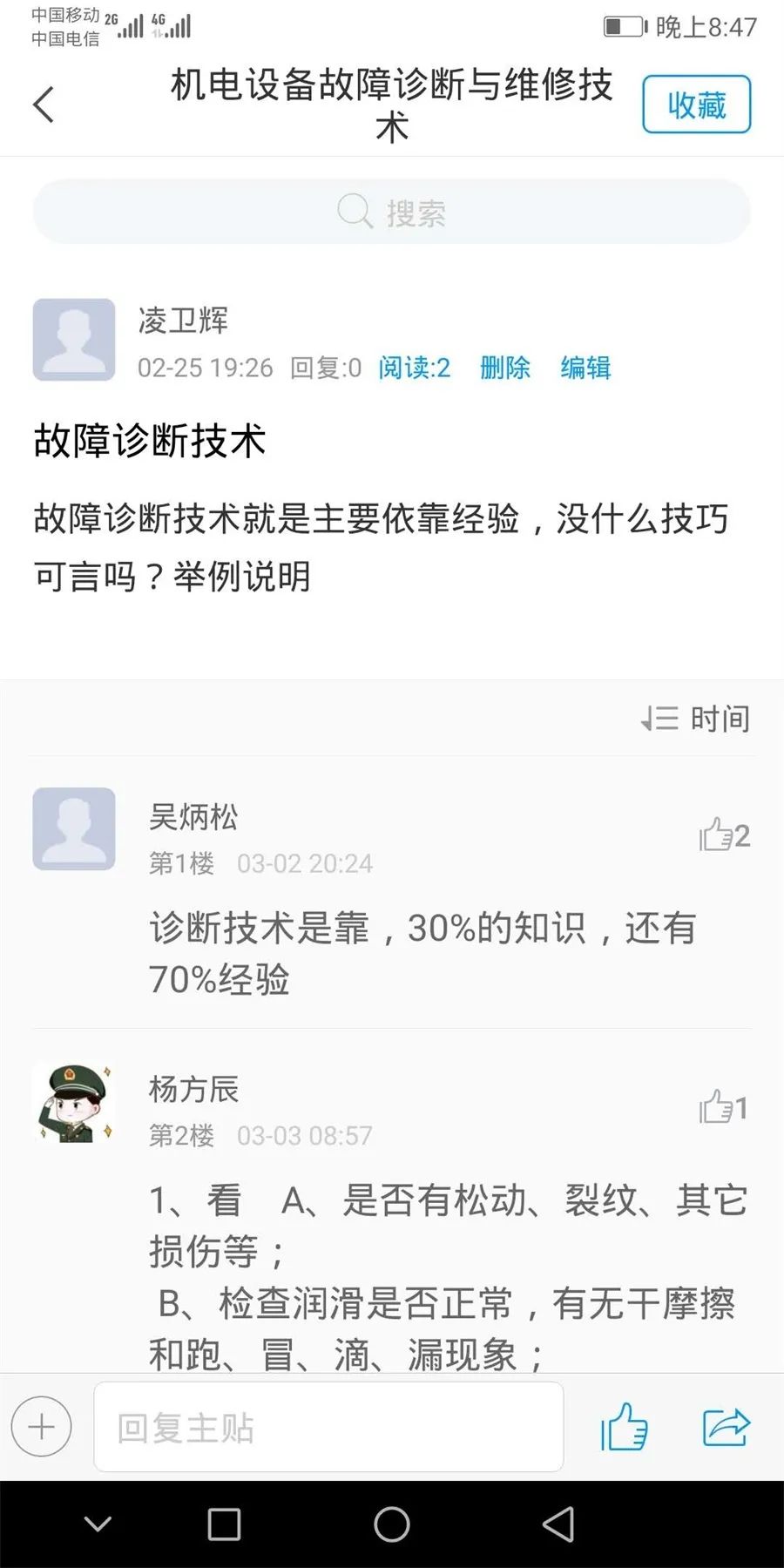This screenshot has height=1568, width=784.
Task: Open 杨方辰's avatar
Action: [x=74, y=1102]
